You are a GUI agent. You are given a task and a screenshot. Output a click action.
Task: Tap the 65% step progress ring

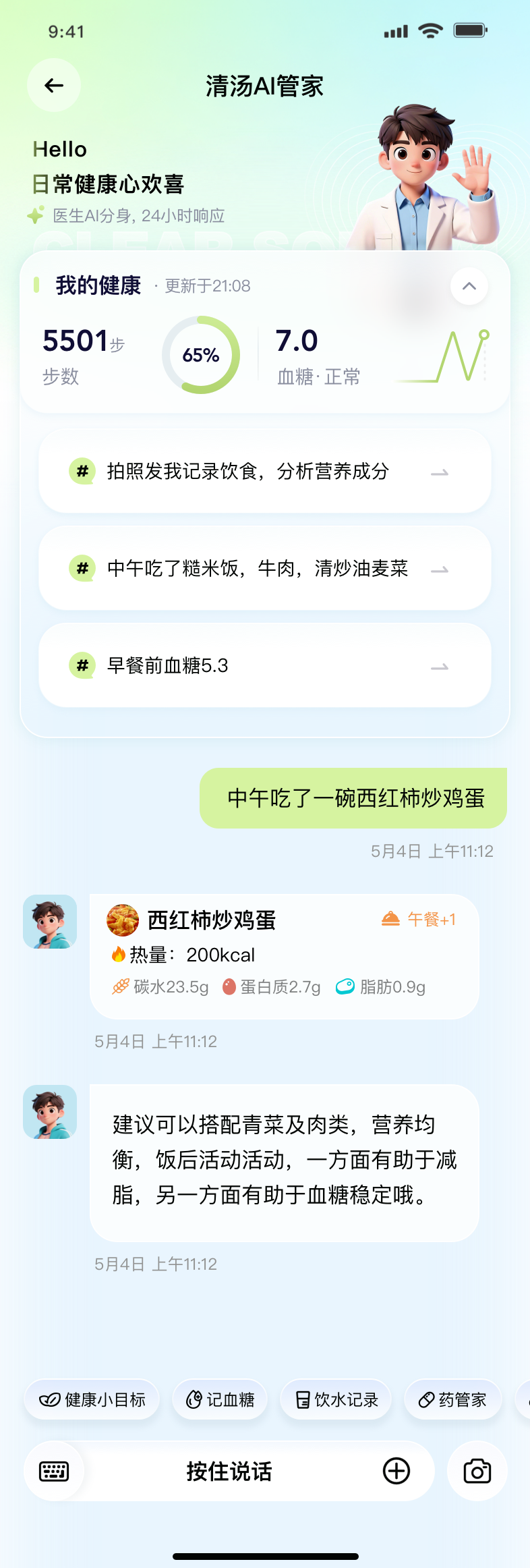pos(200,356)
